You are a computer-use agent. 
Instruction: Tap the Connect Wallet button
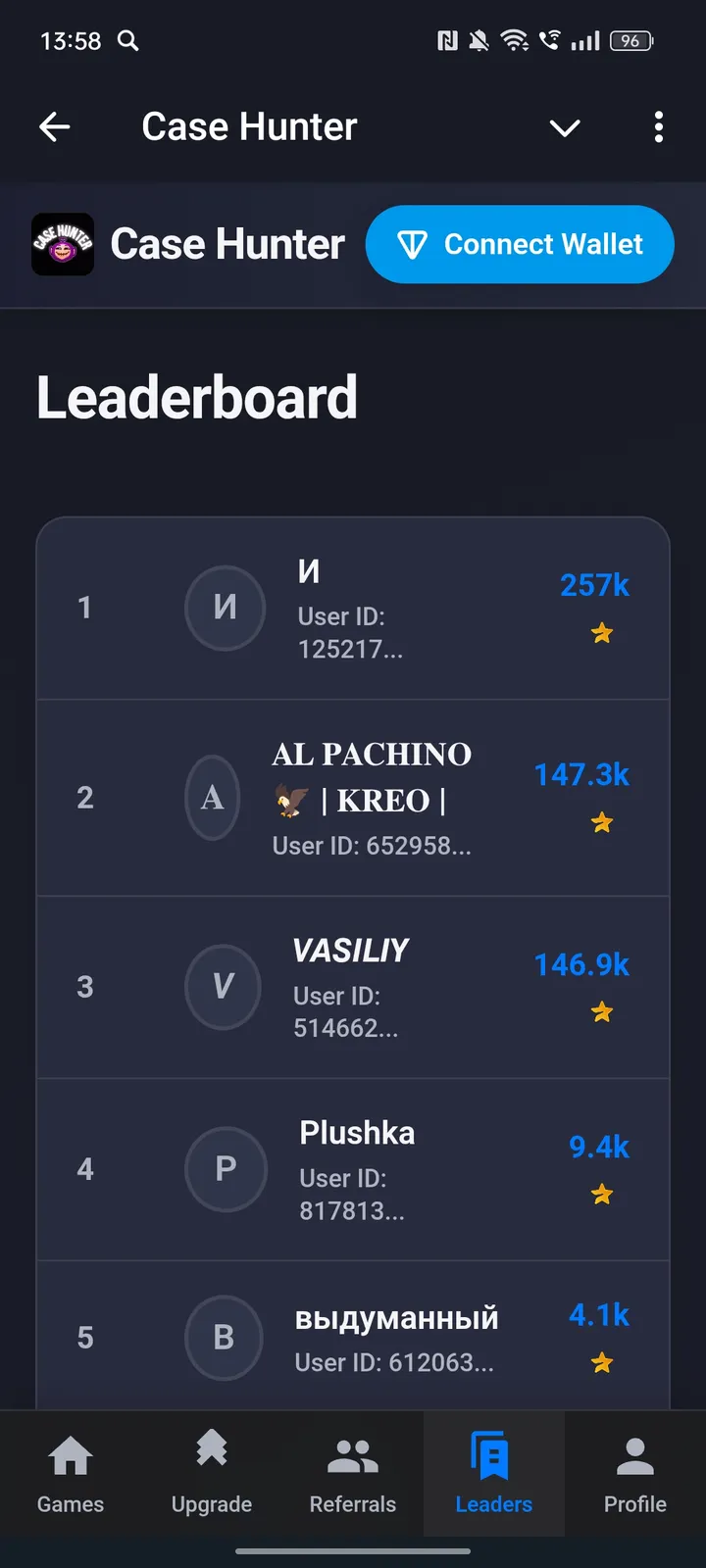(x=520, y=244)
